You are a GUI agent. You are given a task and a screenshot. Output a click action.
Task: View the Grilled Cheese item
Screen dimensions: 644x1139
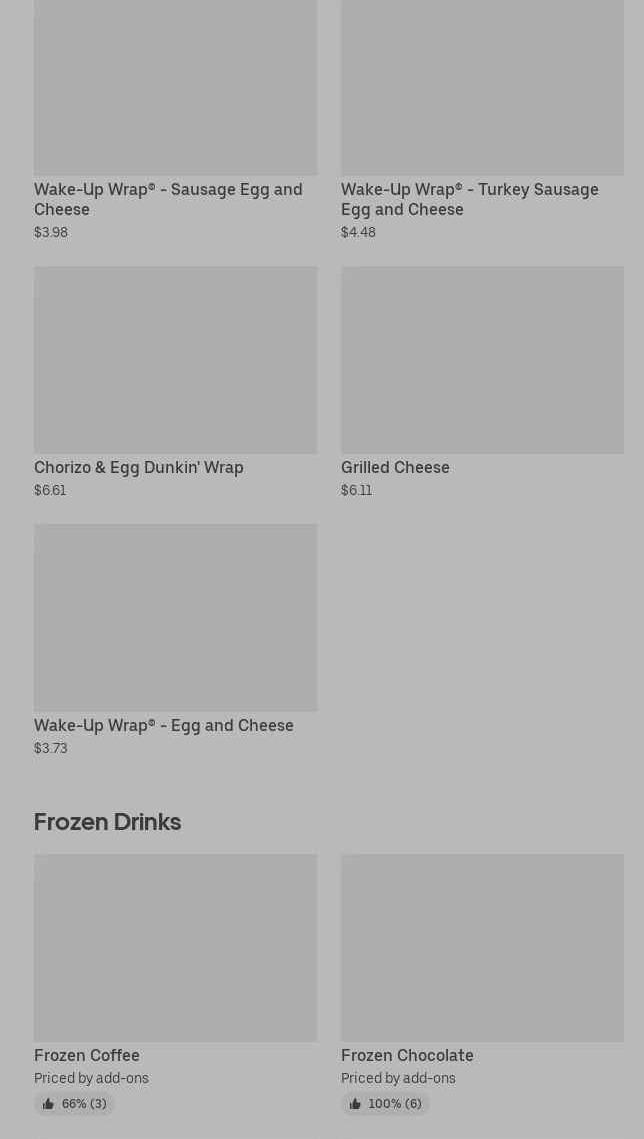[x=482, y=382]
